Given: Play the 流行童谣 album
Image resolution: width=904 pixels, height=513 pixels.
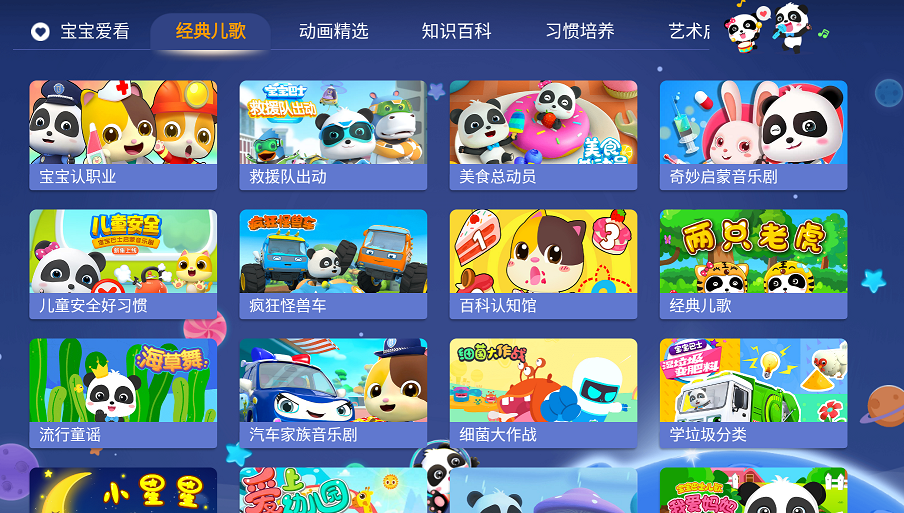Looking at the screenshot, I should [x=123, y=392].
